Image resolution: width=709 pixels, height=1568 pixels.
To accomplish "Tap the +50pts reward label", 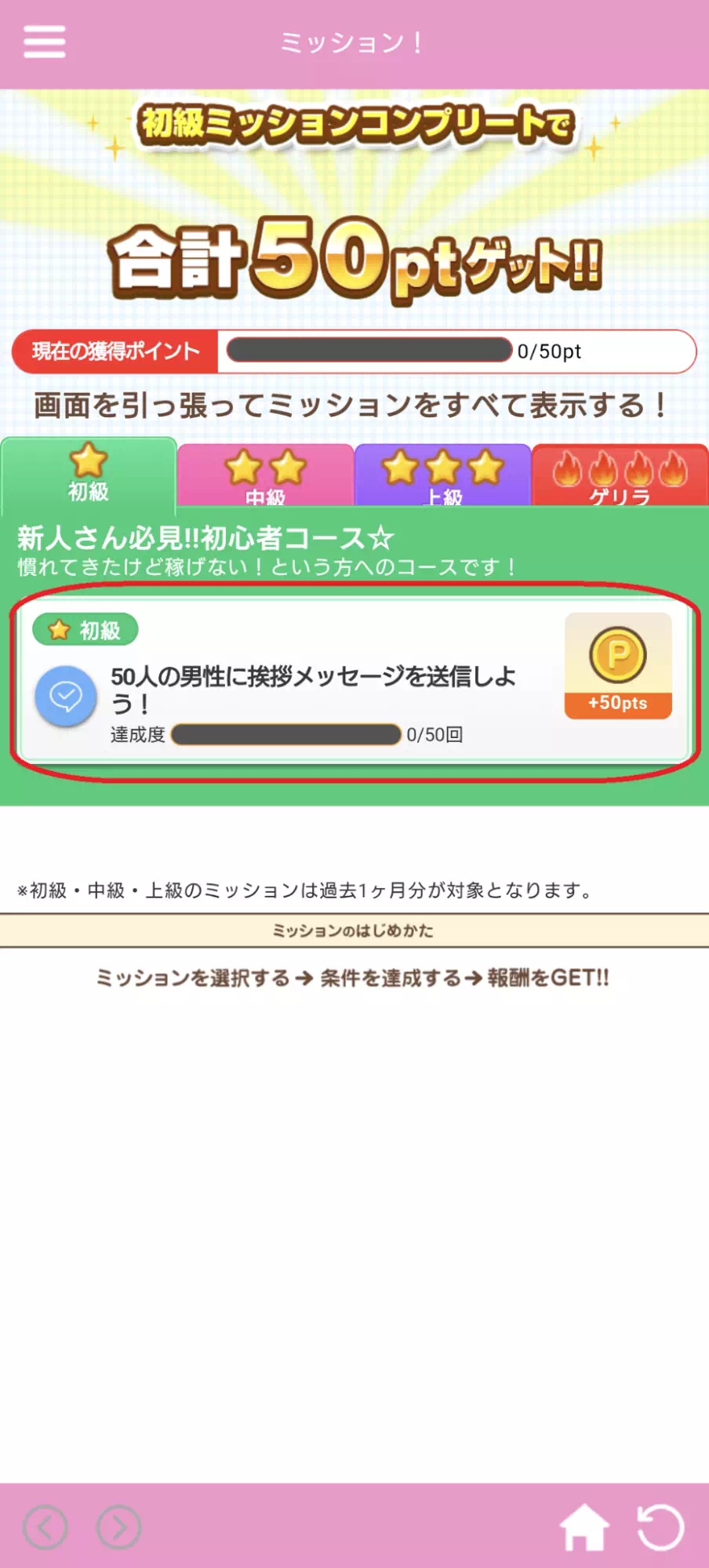I will (x=617, y=704).
